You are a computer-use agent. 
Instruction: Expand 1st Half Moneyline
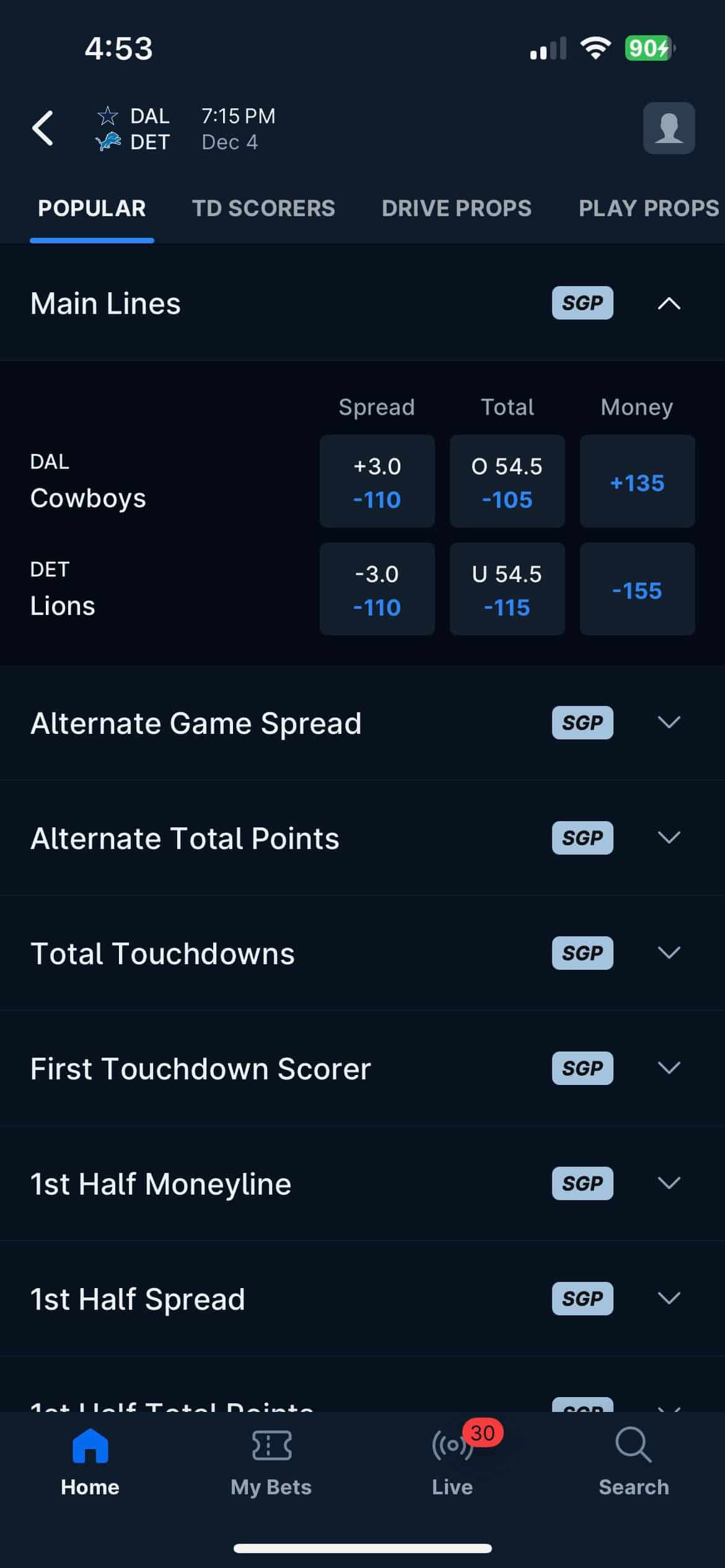pos(669,1183)
